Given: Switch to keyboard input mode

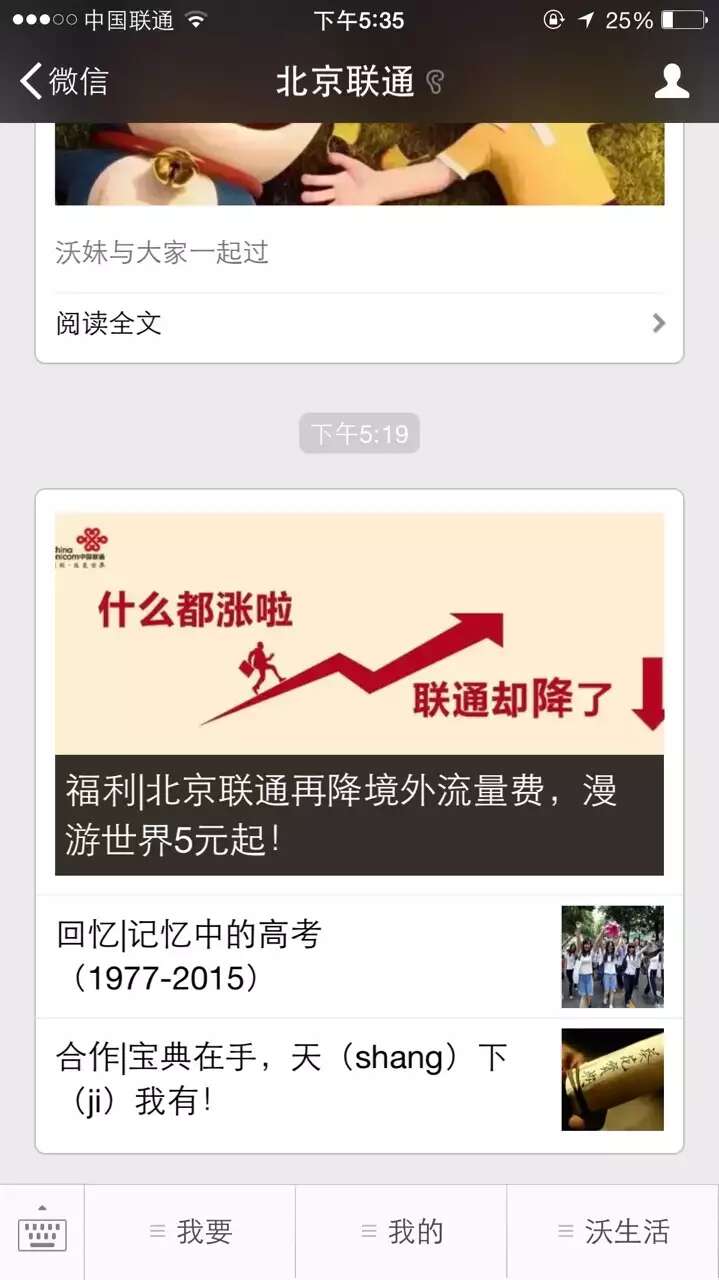Looking at the screenshot, I should (x=42, y=1232).
